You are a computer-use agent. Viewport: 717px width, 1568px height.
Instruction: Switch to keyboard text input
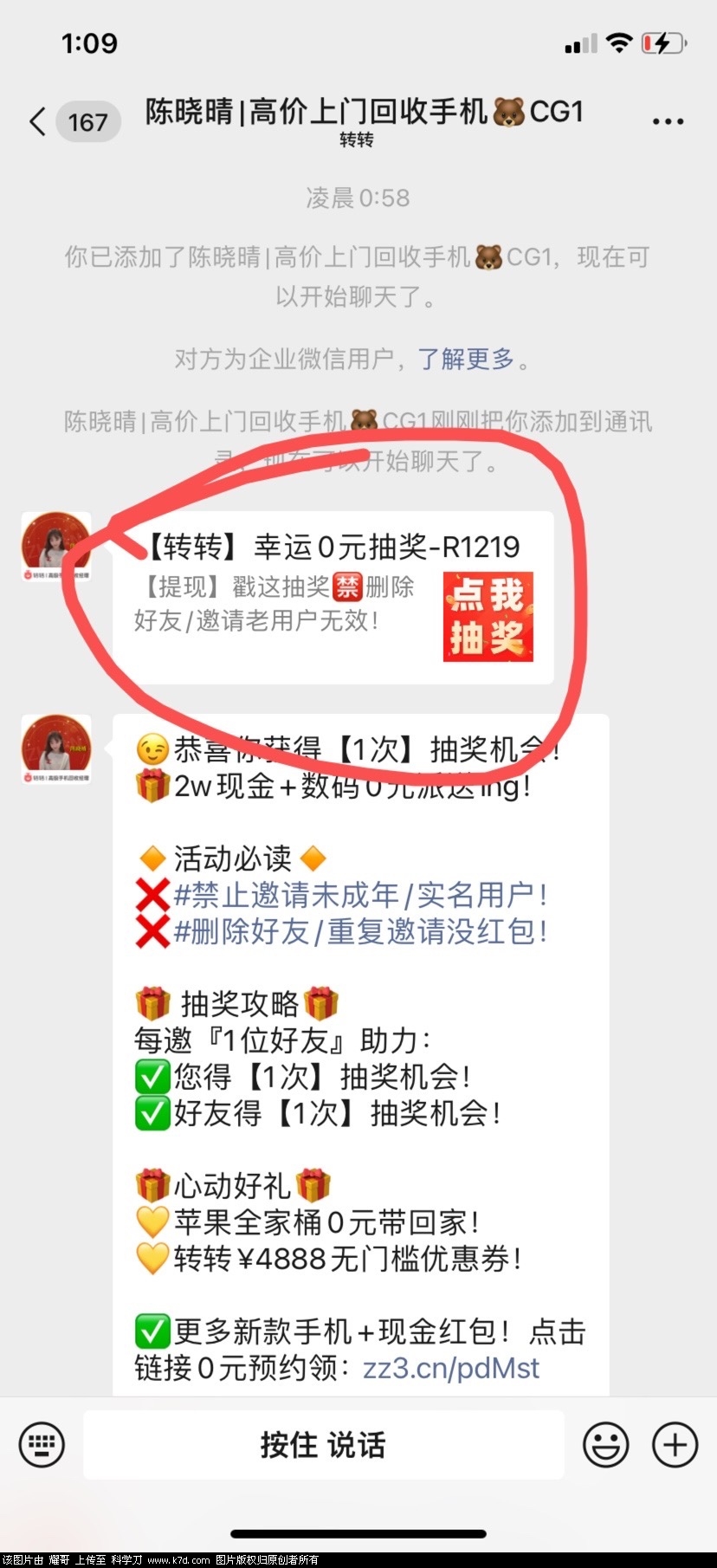[x=42, y=1444]
